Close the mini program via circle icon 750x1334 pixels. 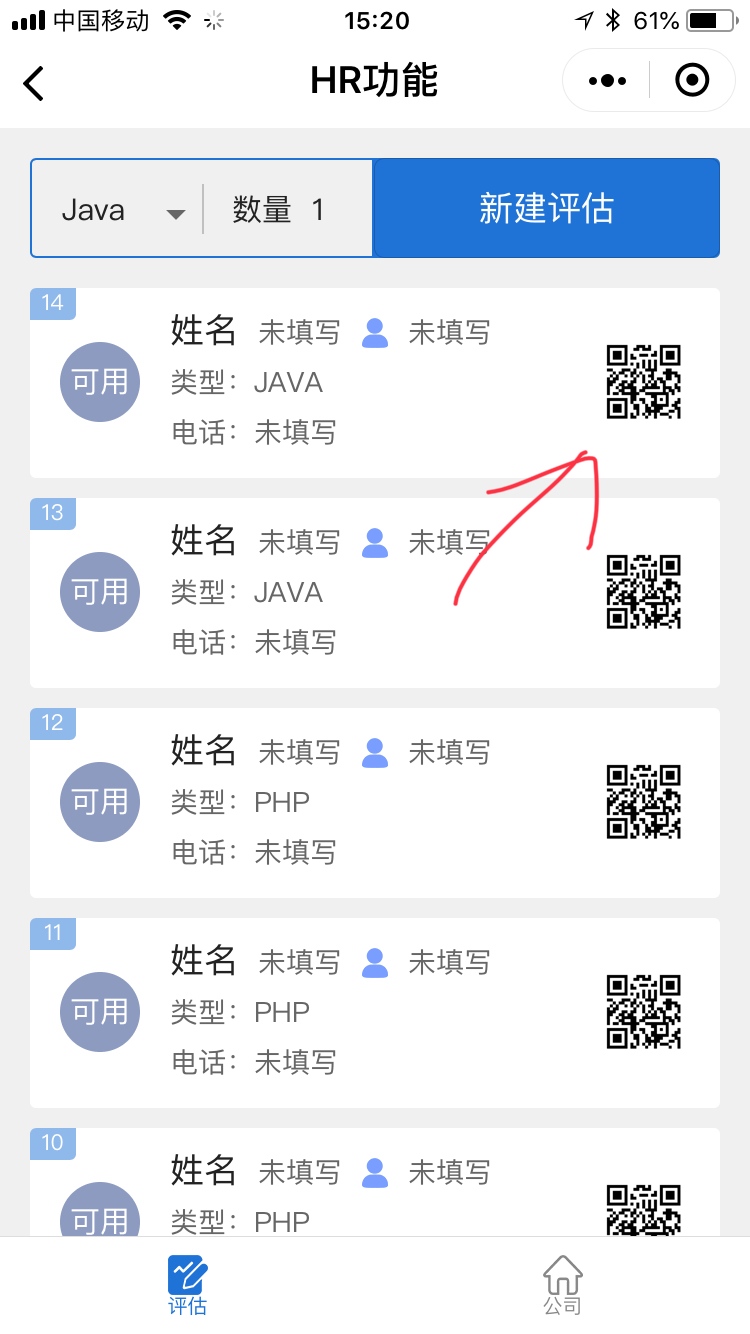coord(692,80)
